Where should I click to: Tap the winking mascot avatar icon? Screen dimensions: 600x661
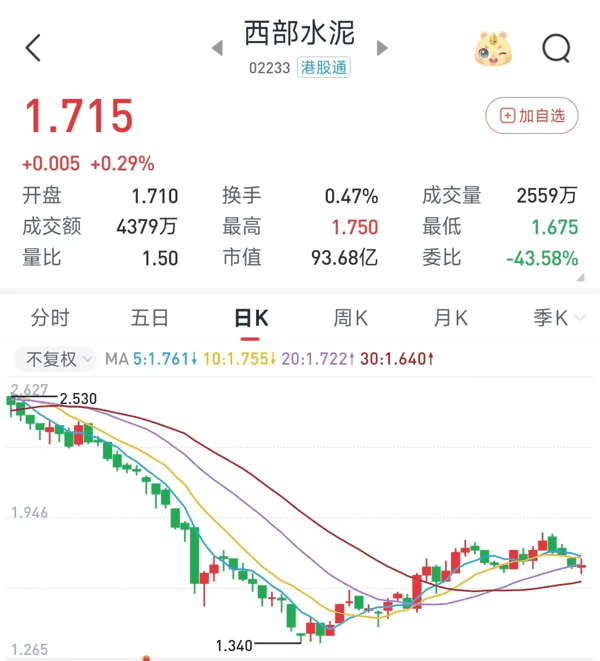[x=493, y=48]
